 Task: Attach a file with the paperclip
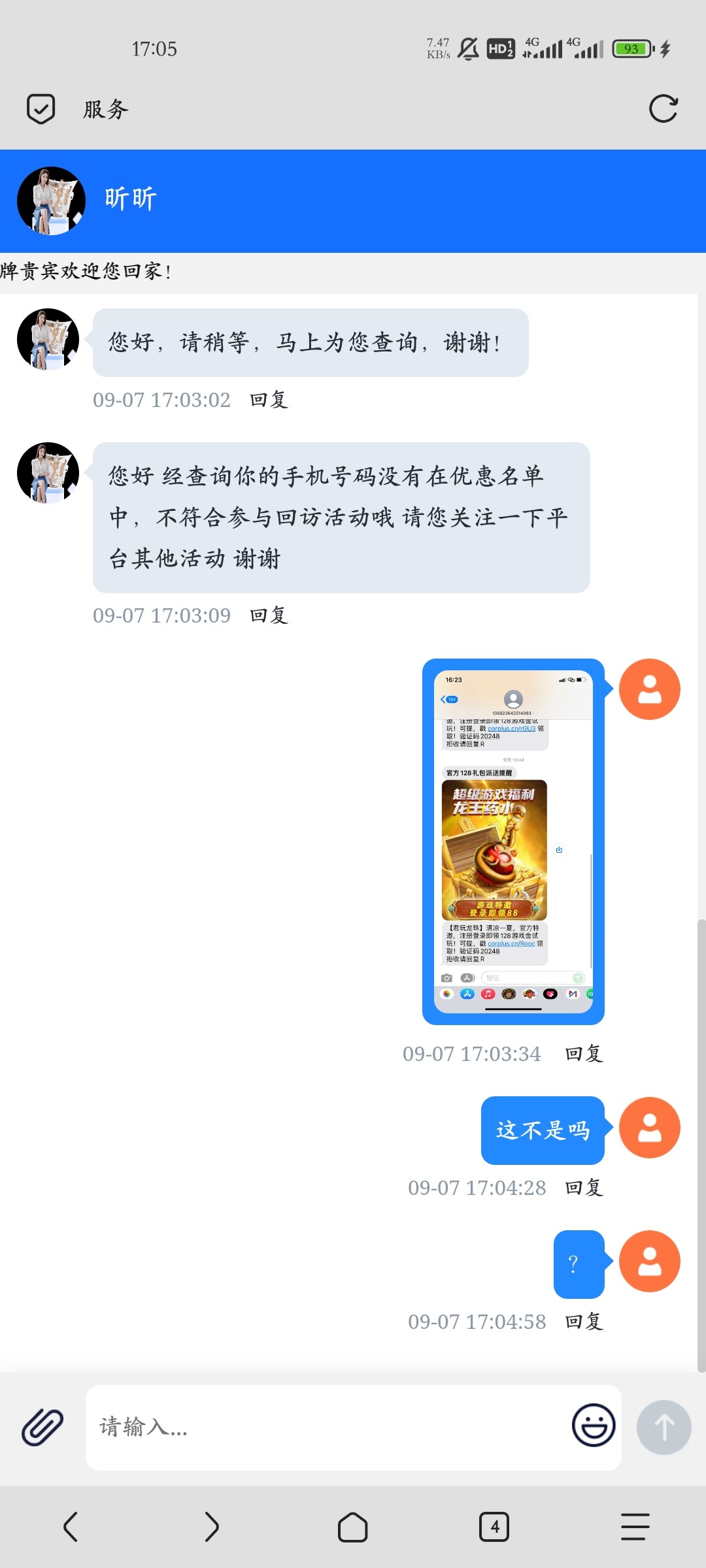coord(42,1428)
